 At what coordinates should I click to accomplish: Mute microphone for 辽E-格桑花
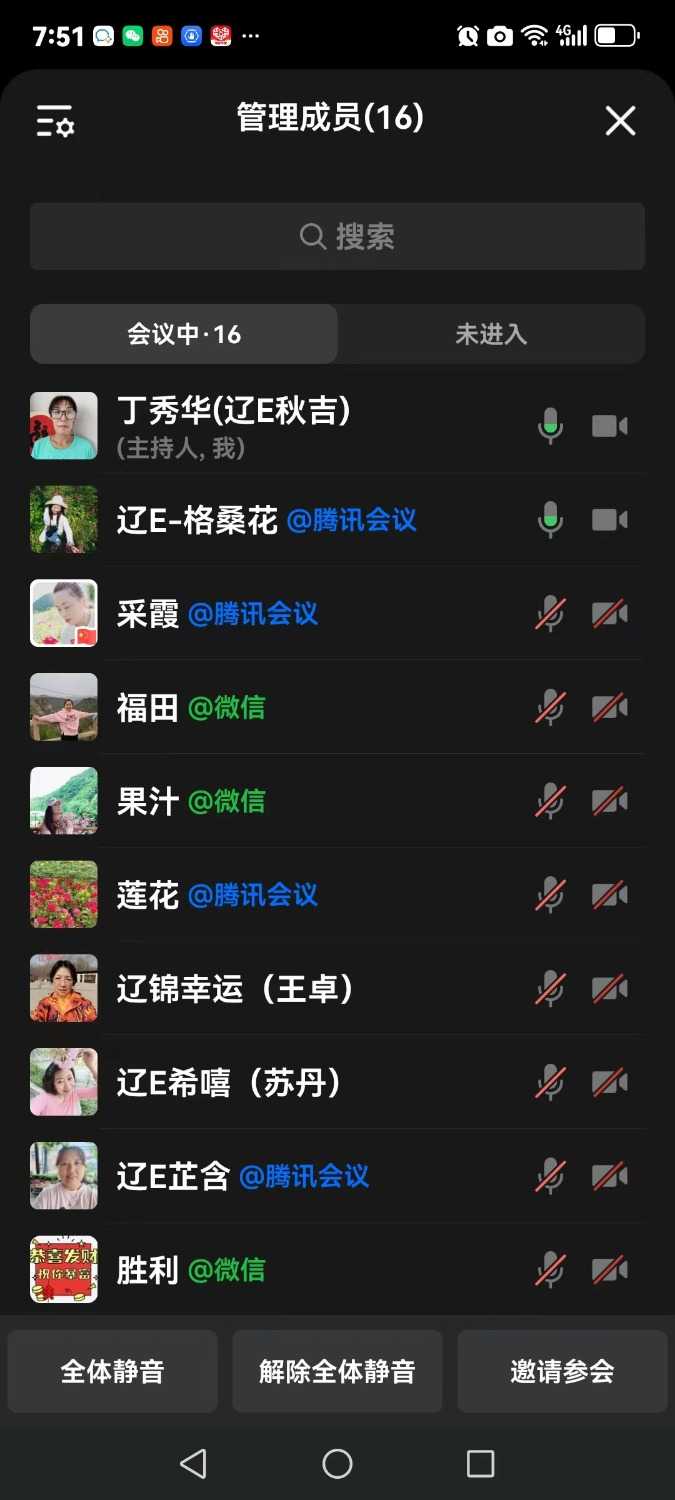point(550,520)
